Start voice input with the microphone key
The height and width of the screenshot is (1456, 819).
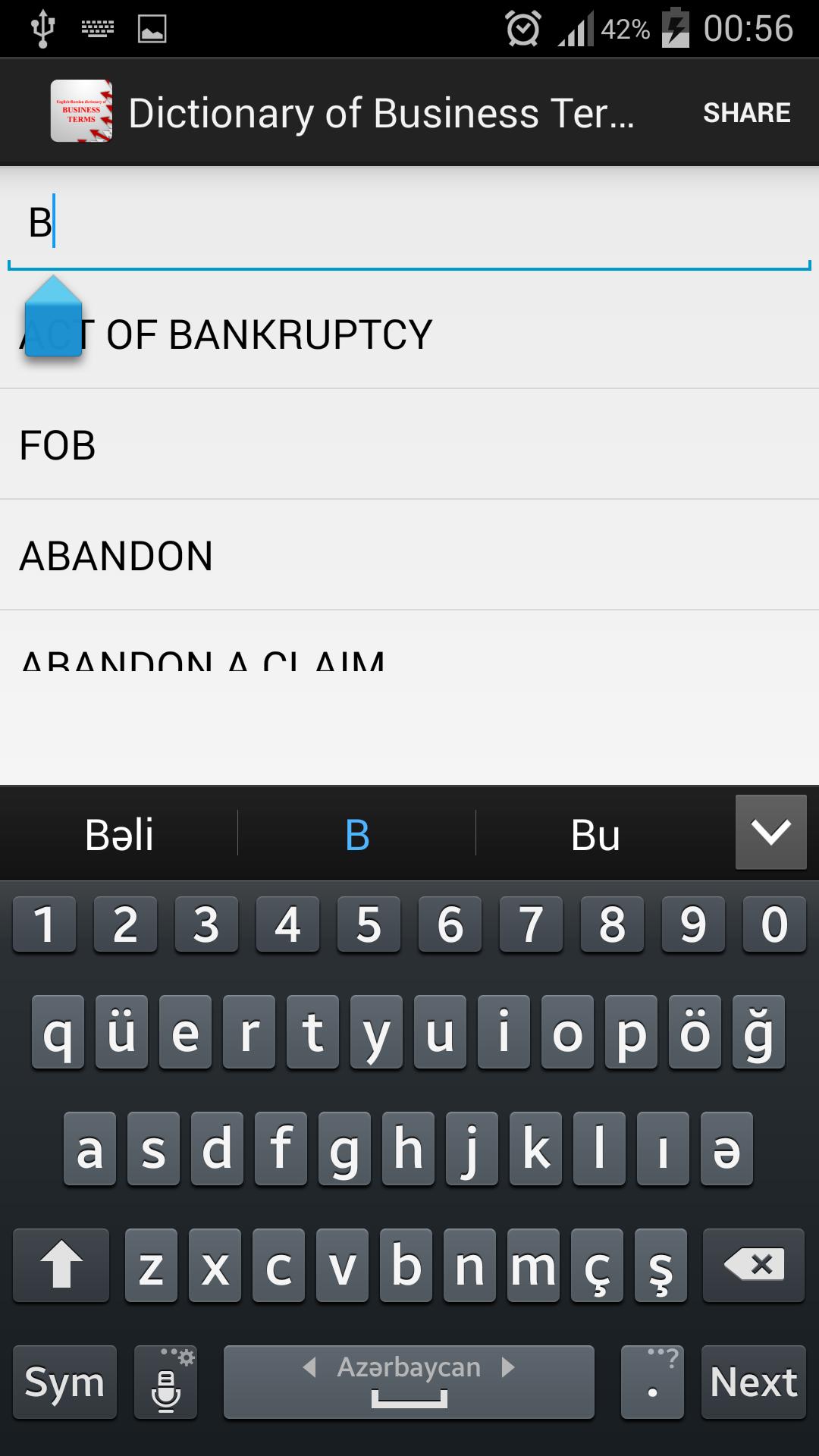(166, 1382)
